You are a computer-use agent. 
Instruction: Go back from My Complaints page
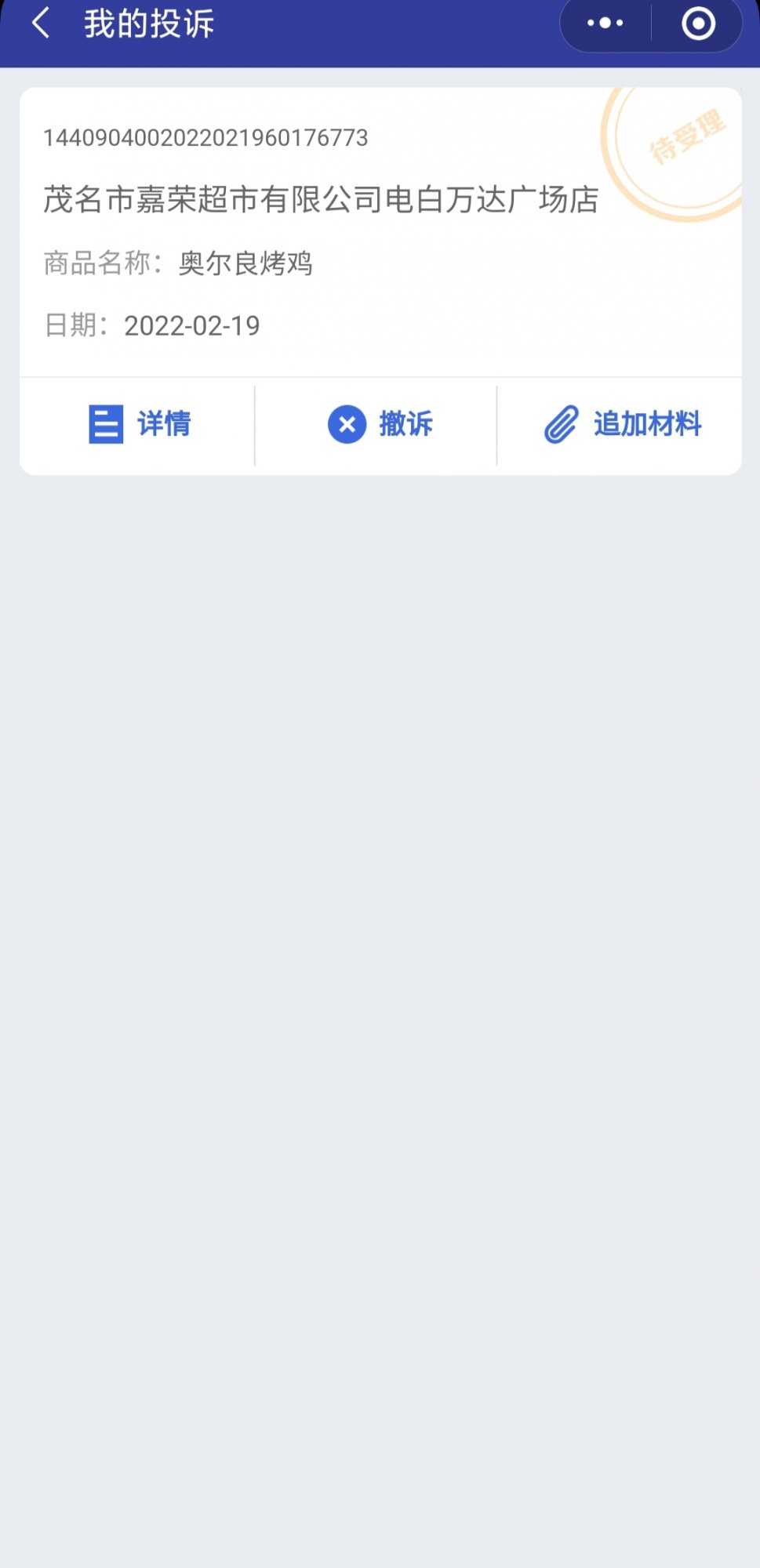[x=41, y=24]
